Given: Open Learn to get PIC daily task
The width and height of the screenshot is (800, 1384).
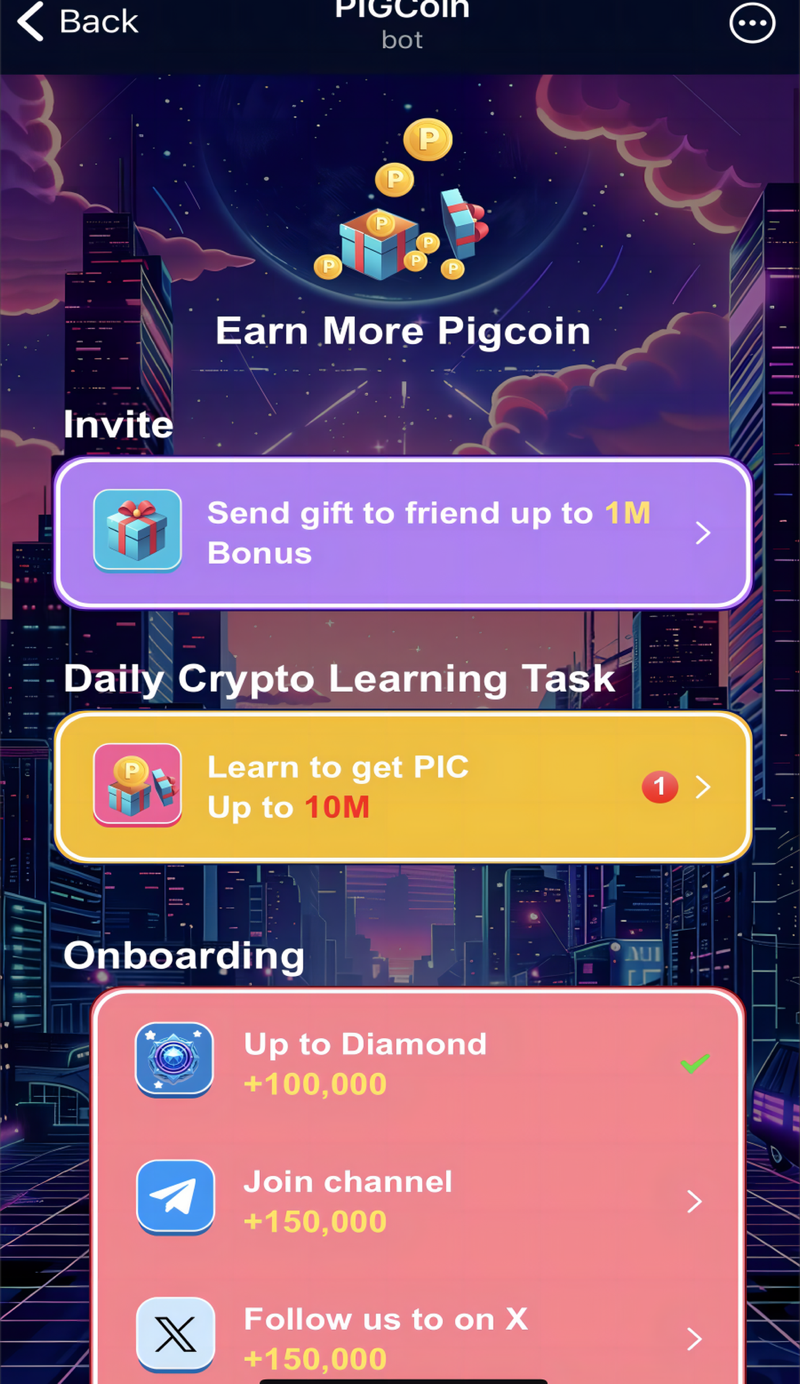Looking at the screenshot, I should point(402,787).
